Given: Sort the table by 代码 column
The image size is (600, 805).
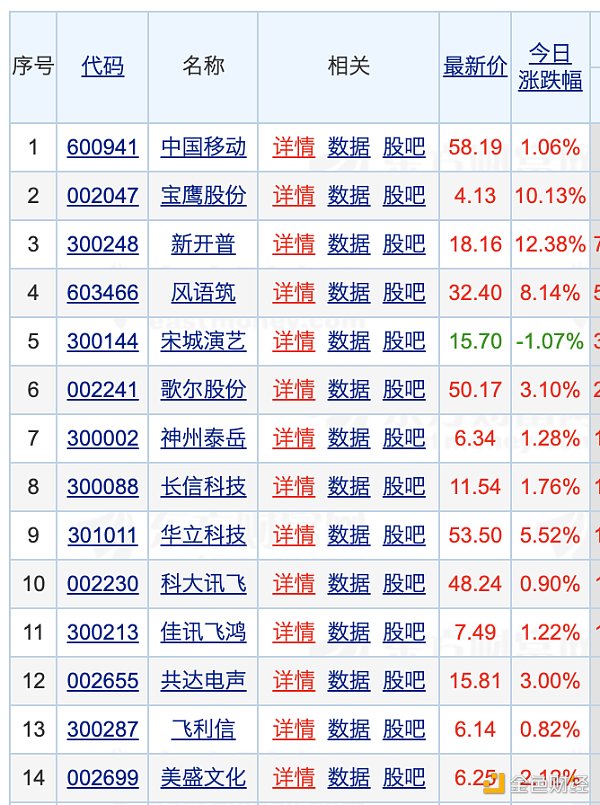Looking at the screenshot, I should (103, 66).
